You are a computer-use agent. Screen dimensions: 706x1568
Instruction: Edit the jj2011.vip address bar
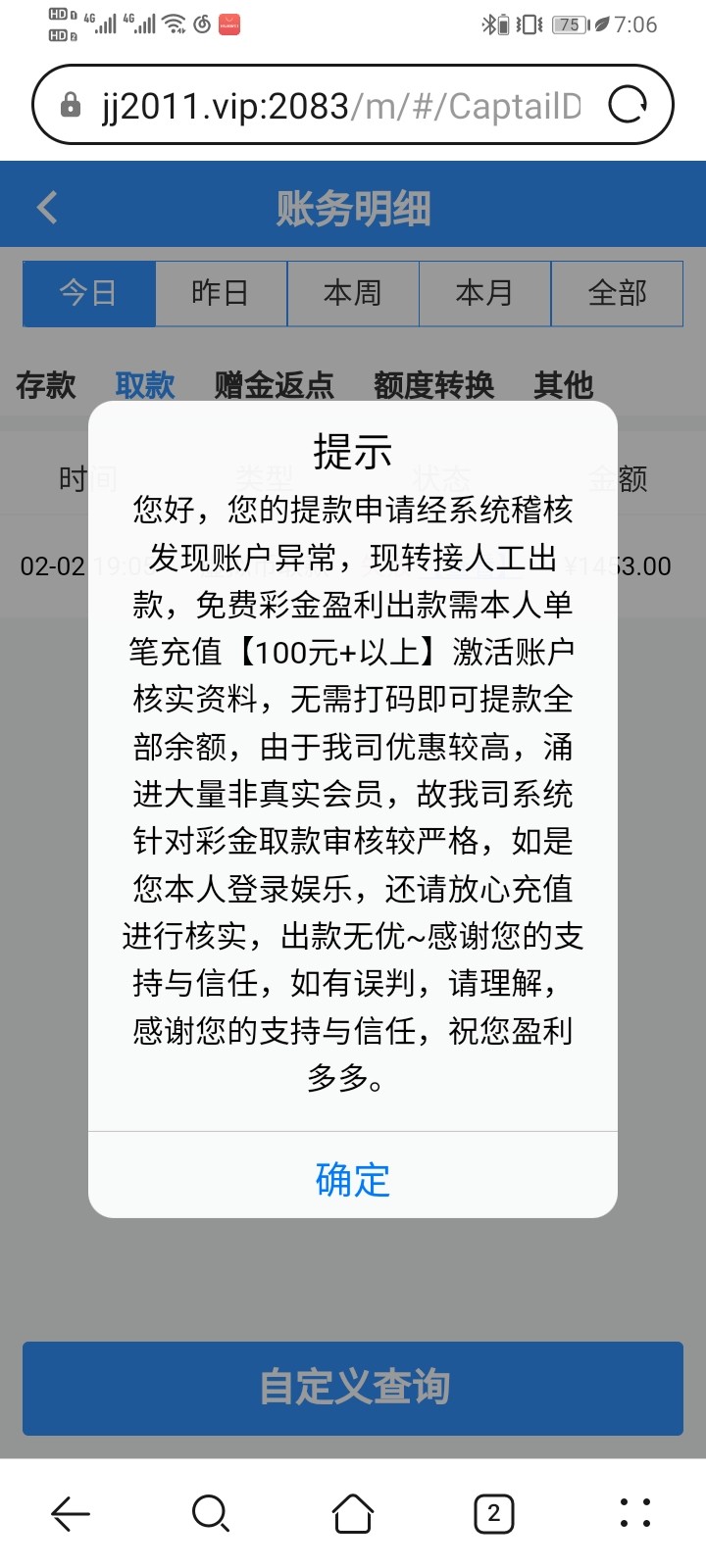[x=333, y=105]
